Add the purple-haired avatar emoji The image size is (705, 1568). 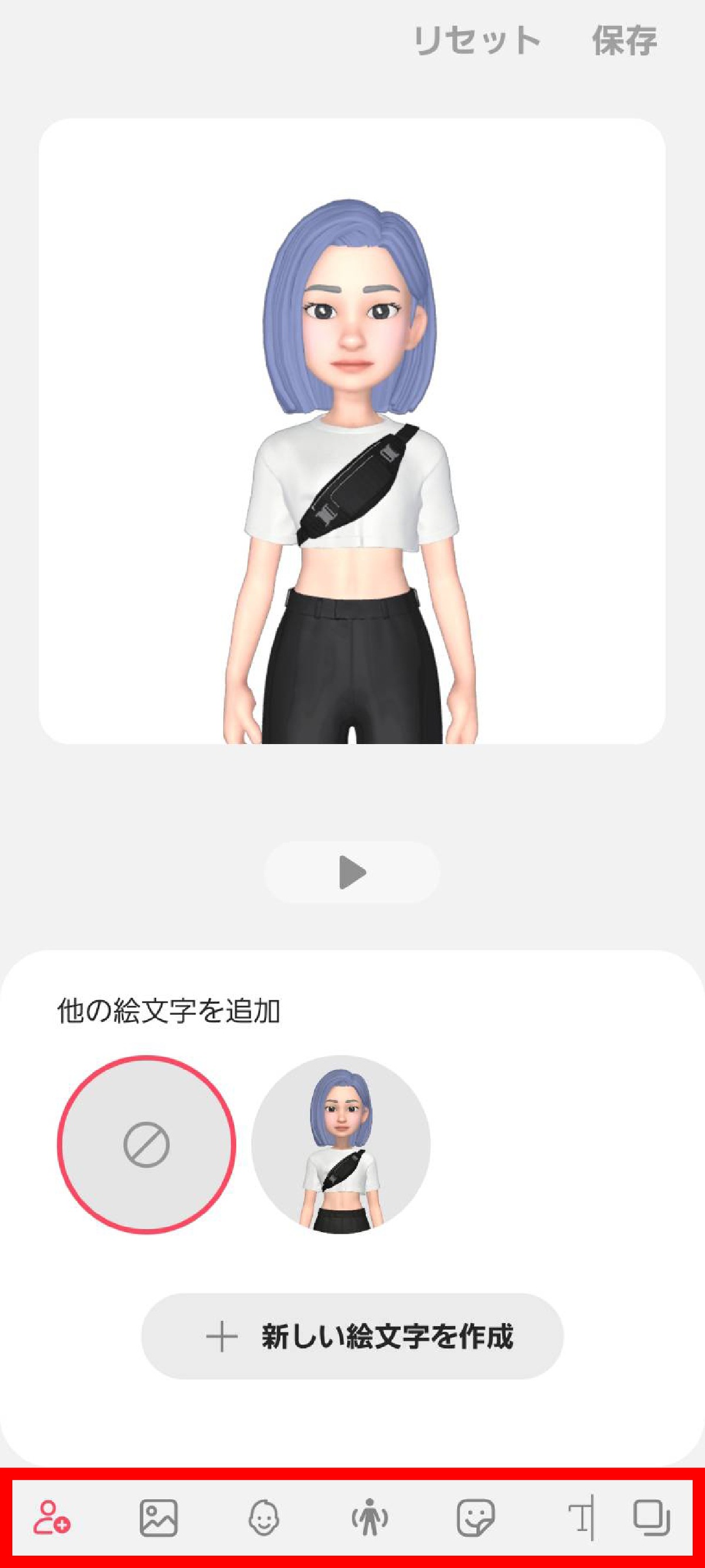[341, 1145]
